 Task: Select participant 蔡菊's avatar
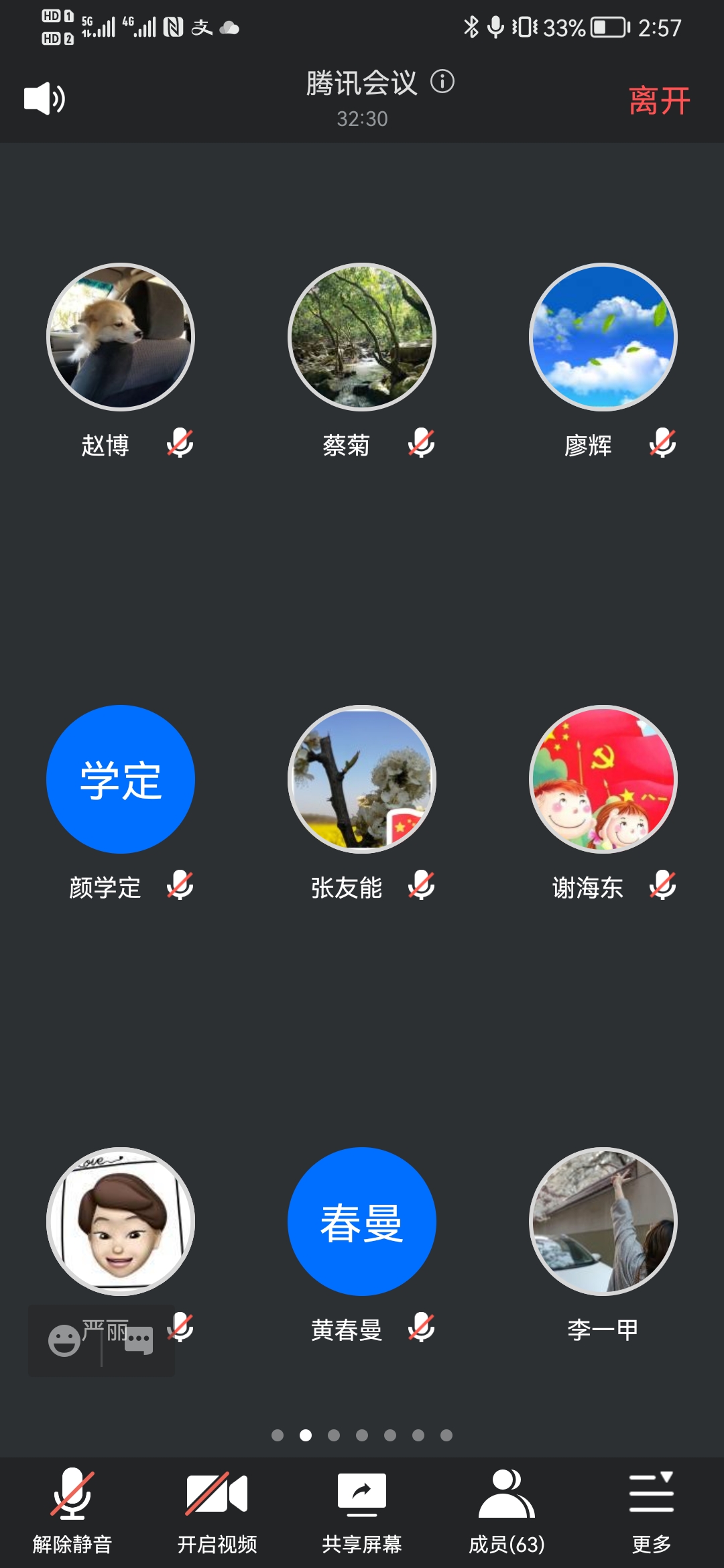pos(362,337)
